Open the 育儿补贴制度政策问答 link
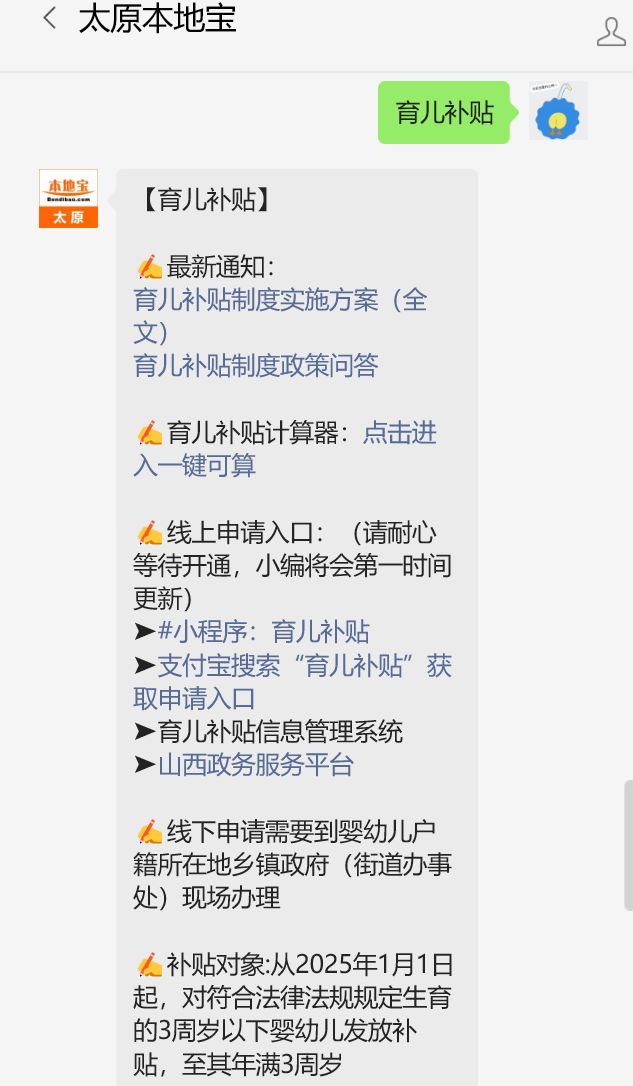633x1086 pixels. click(256, 366)
